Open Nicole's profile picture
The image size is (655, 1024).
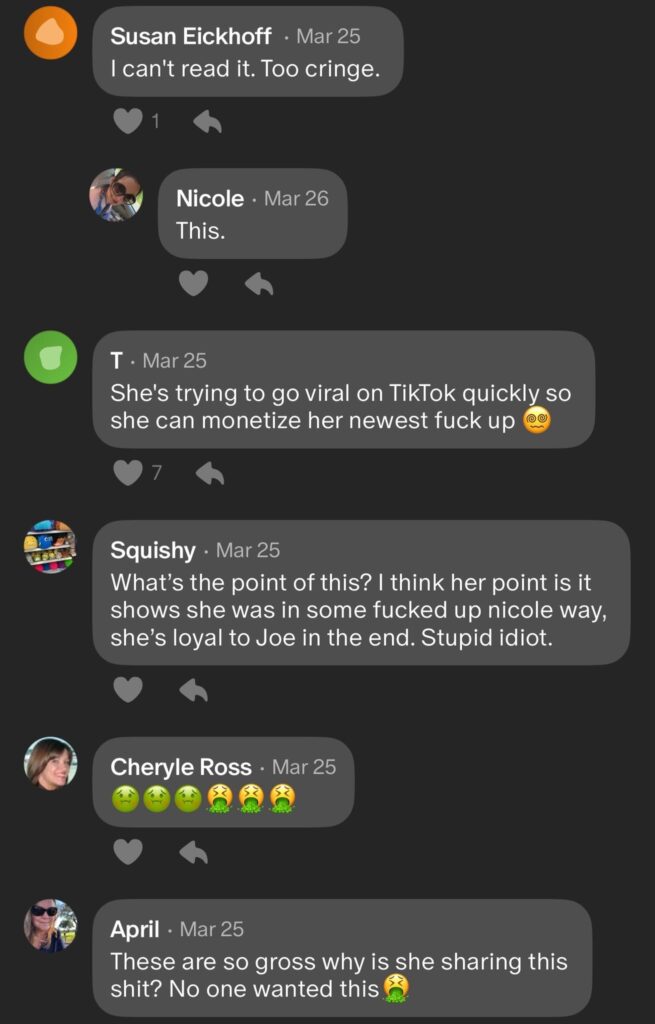tap(116, 195)
